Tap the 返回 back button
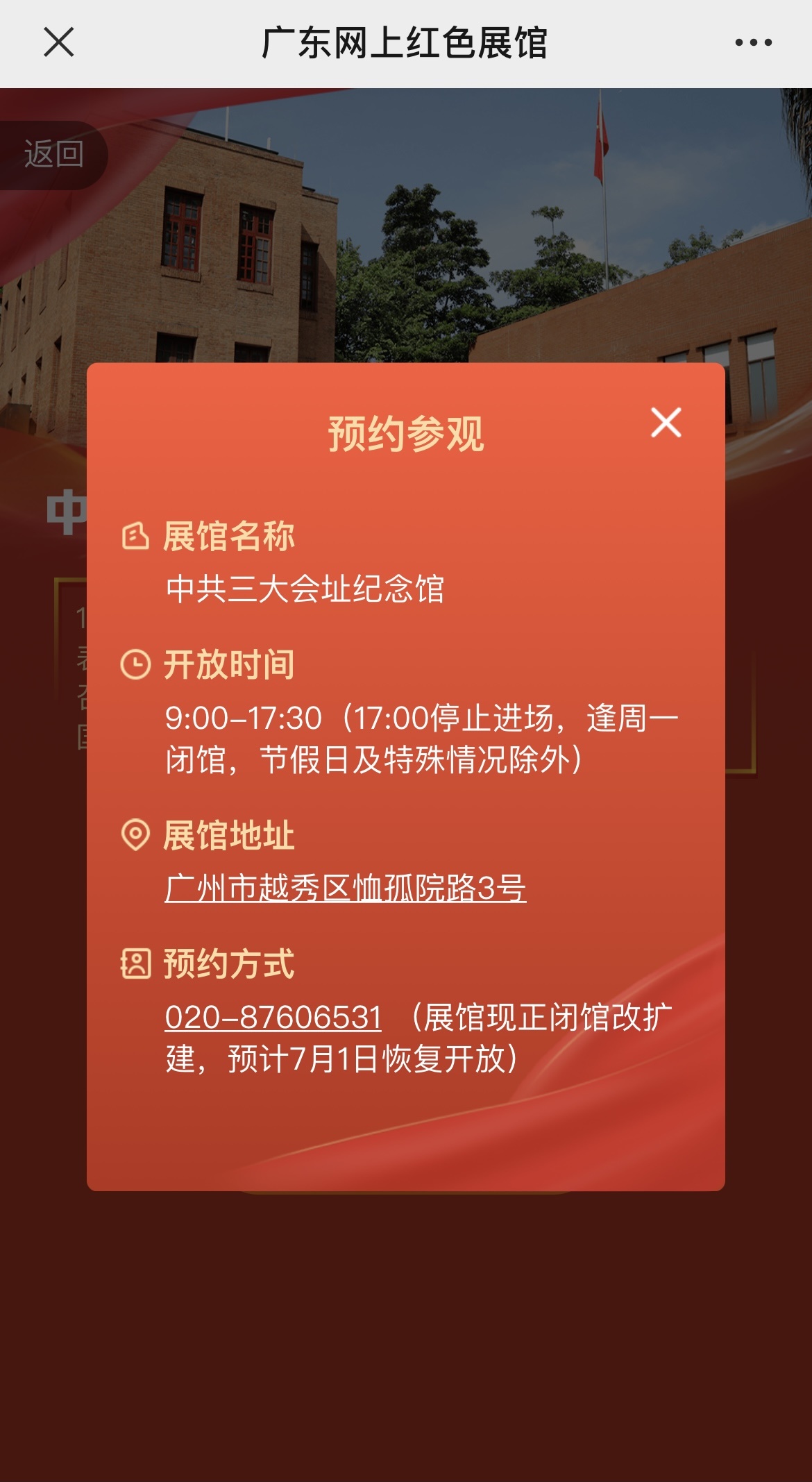 pyautogui.click(x=53, y=154)
